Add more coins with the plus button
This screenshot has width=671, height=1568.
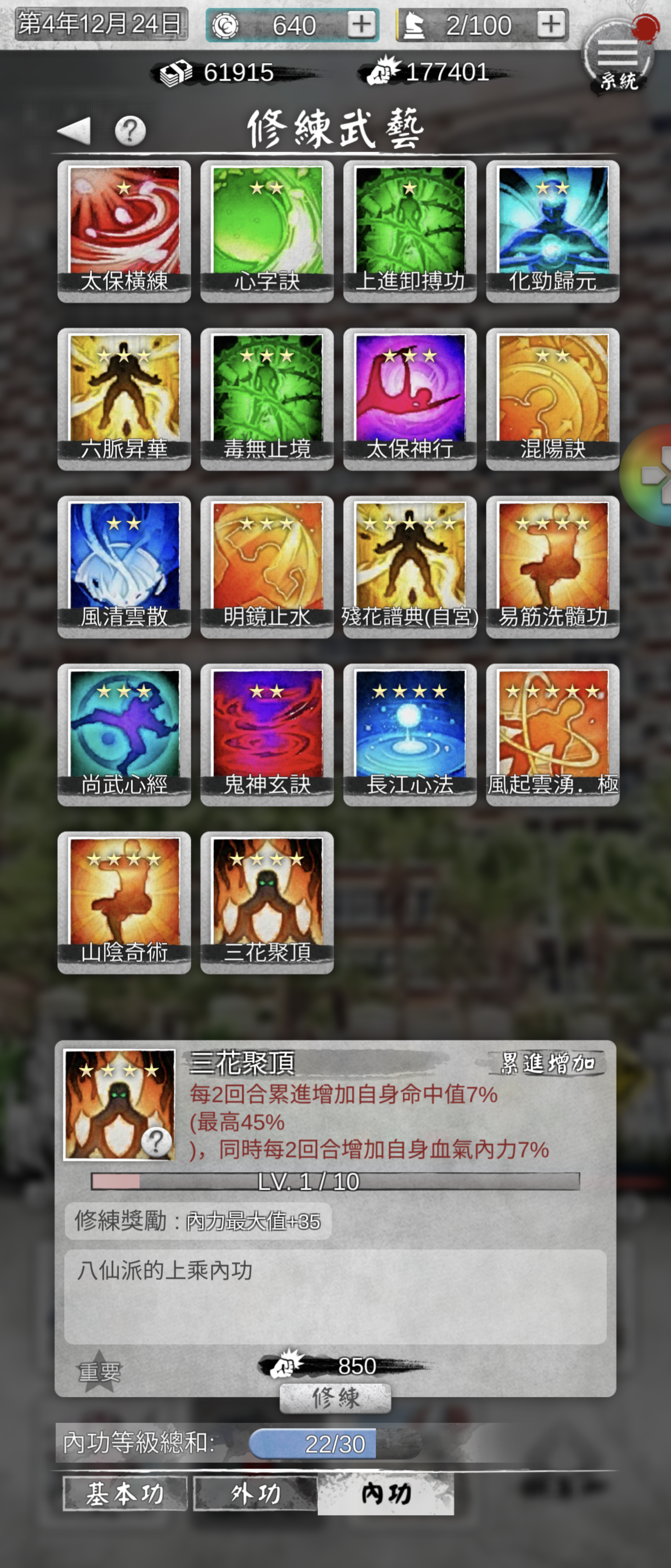click(361, 25)
